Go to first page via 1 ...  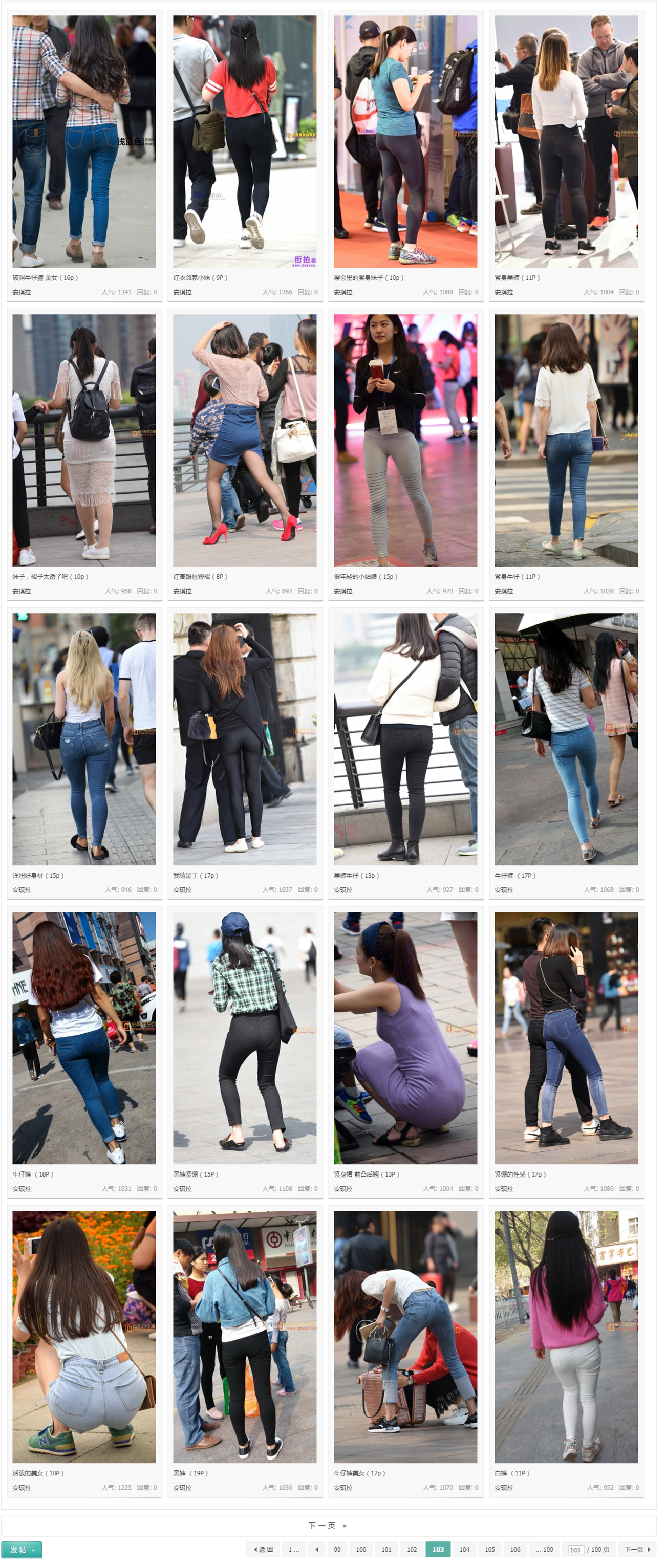tap(293, 1549)
